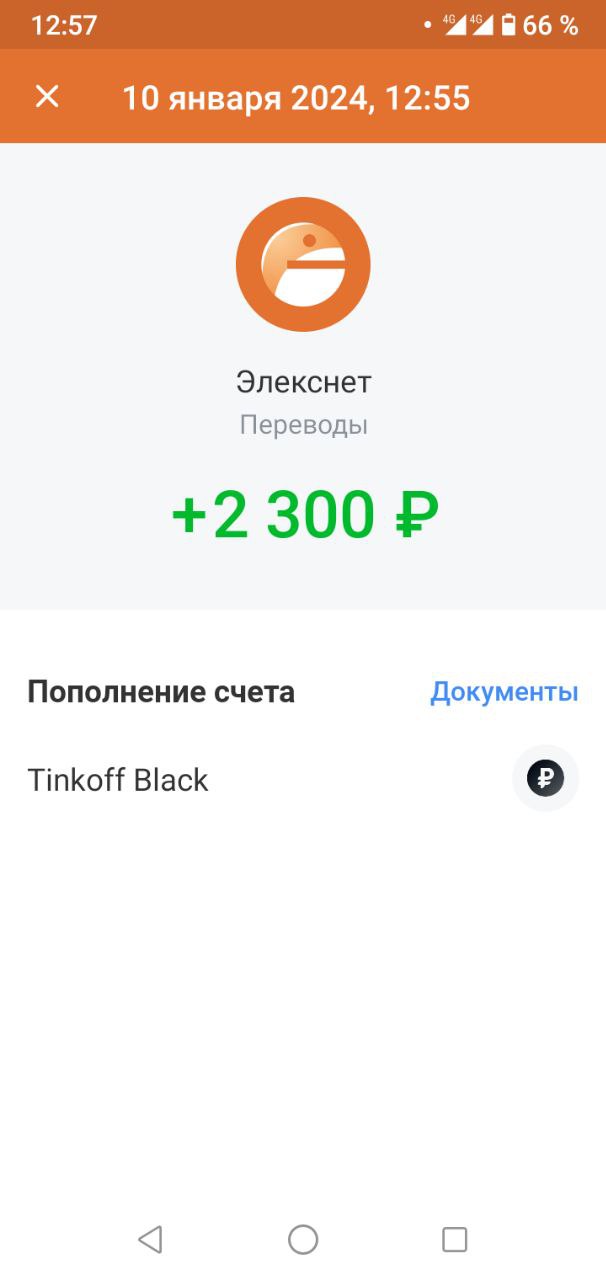Open the Документы link
The image size is (606, 1280).
click(x=504, y=692)
